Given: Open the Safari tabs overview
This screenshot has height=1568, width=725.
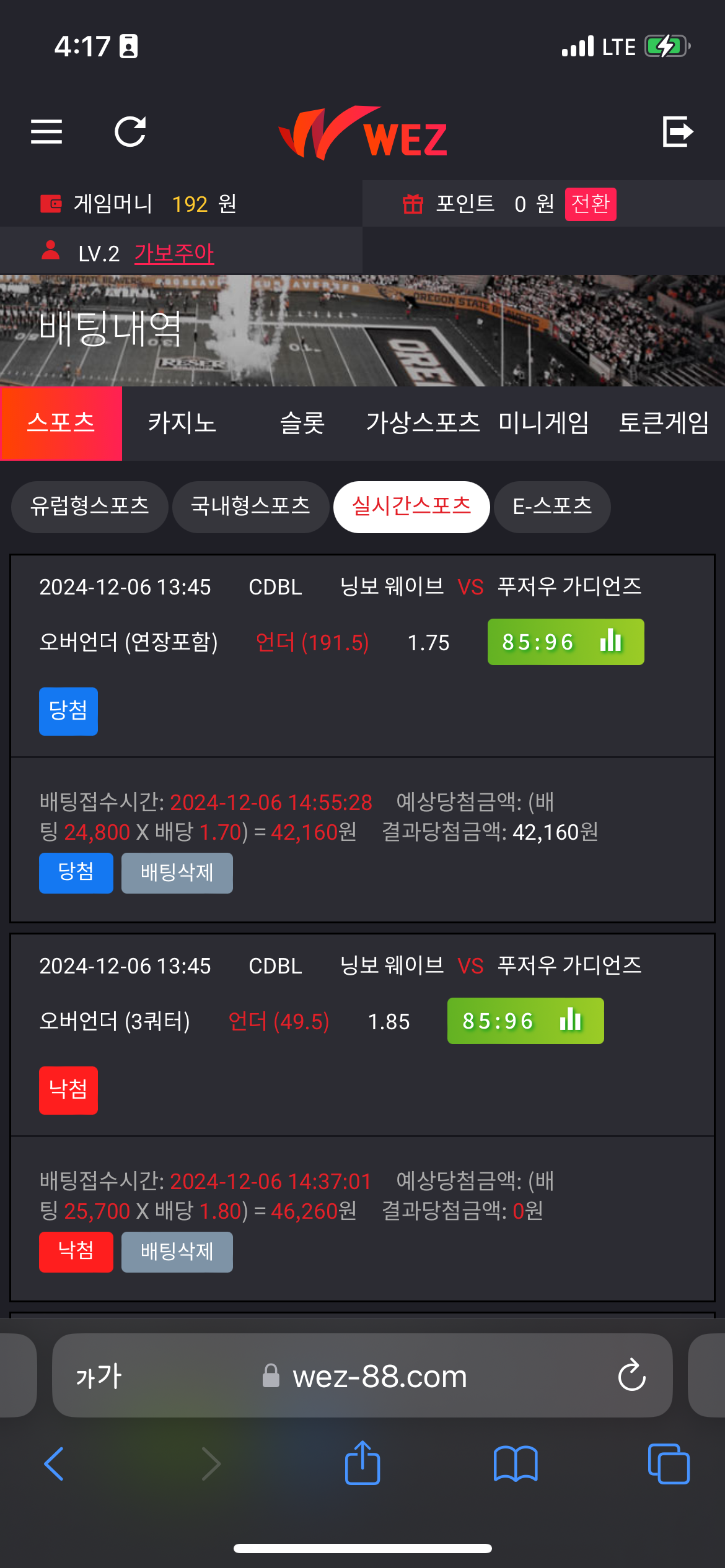Looking at the screenshot, I should pyautogui.click(x=668, y=1464).
